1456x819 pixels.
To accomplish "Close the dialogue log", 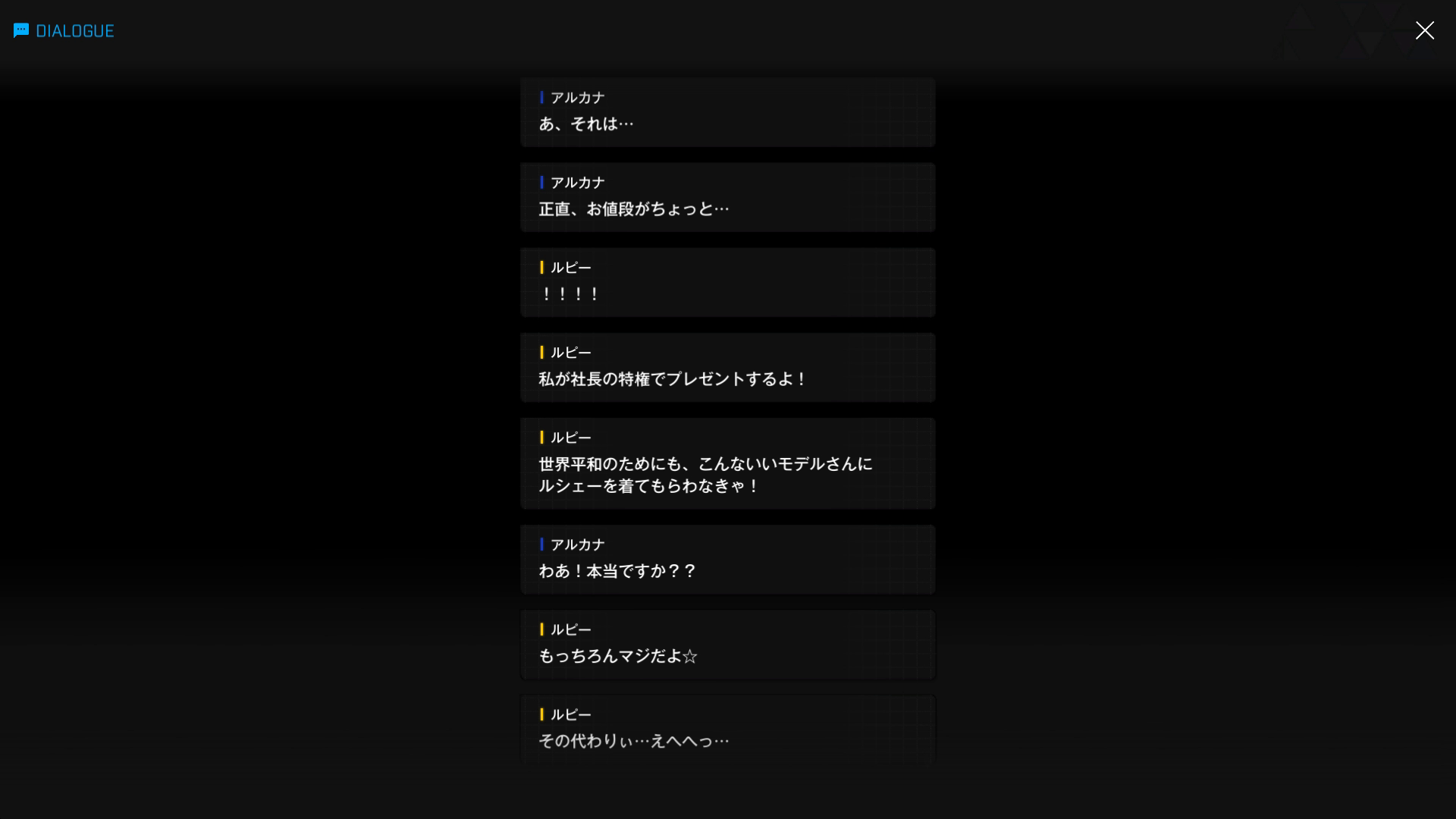I will click(x=1424, y=30).
